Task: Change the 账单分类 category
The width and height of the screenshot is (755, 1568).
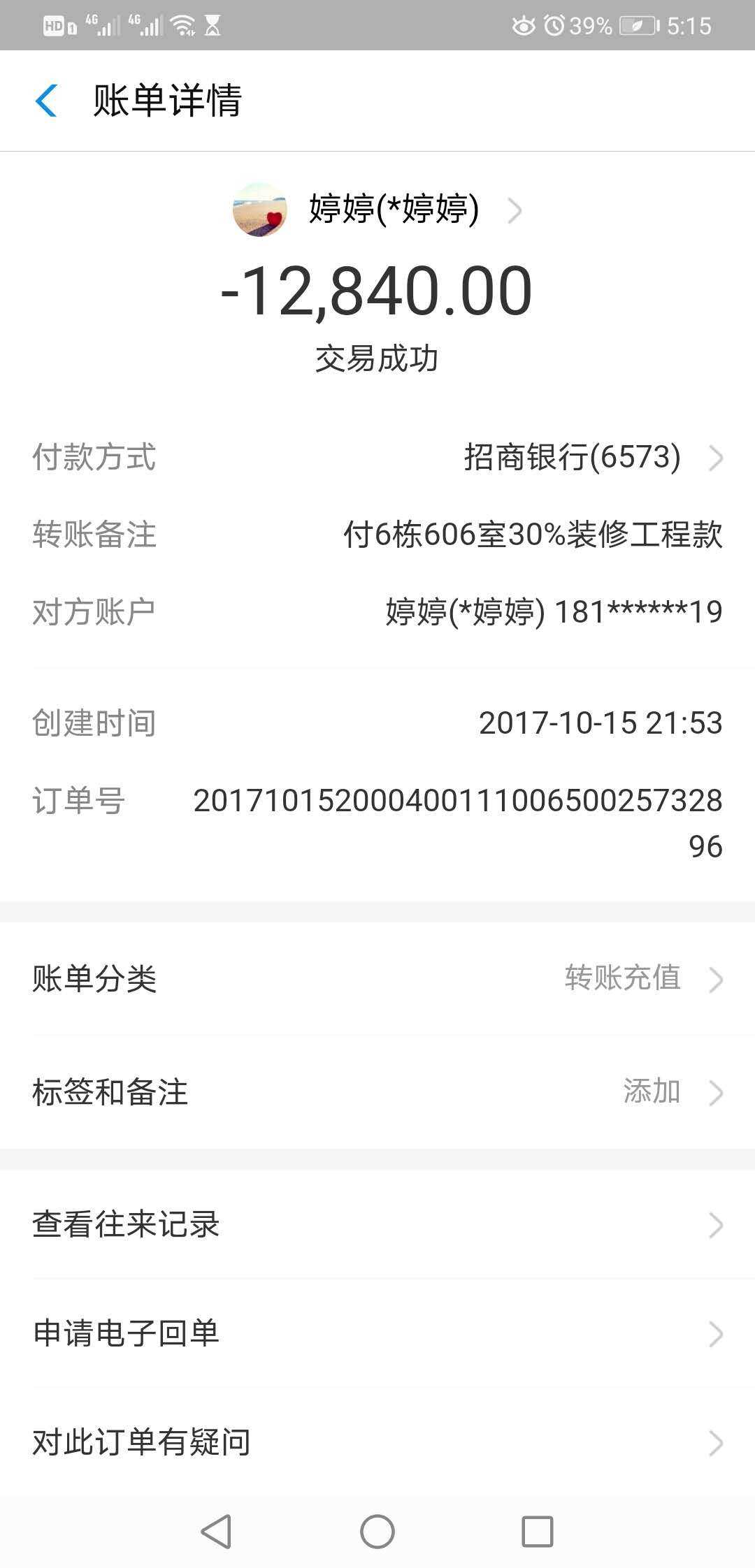Action: point(377,978)
